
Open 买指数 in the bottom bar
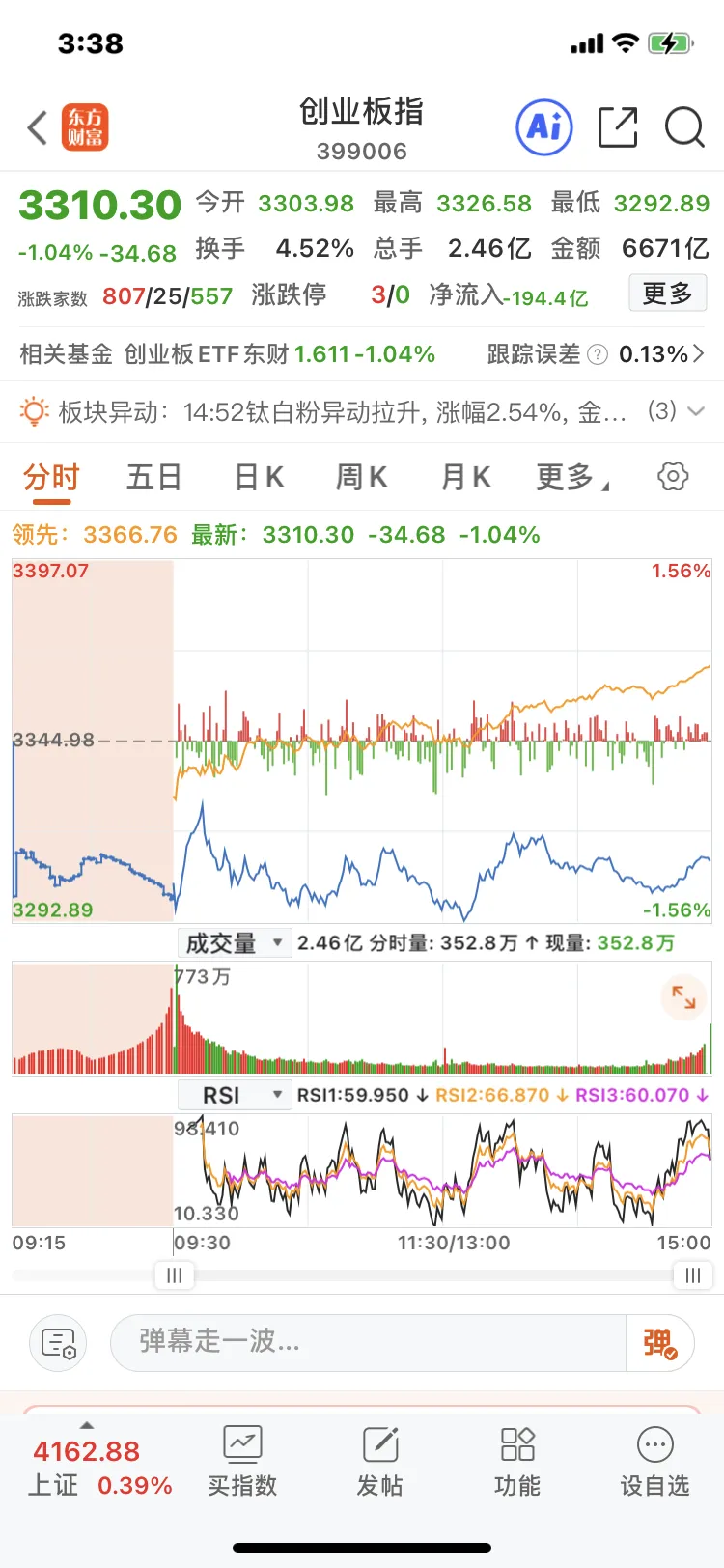pyautogui.click(x=242, y=1462)
